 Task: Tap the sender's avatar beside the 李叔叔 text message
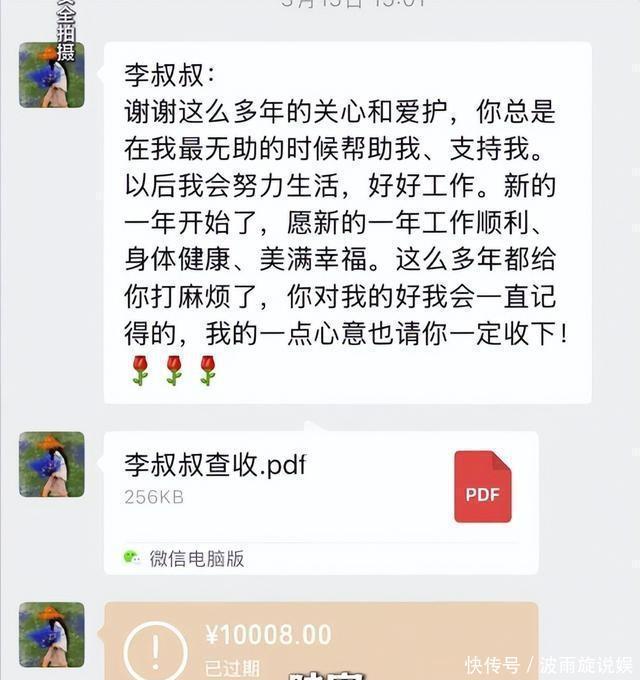51,75
